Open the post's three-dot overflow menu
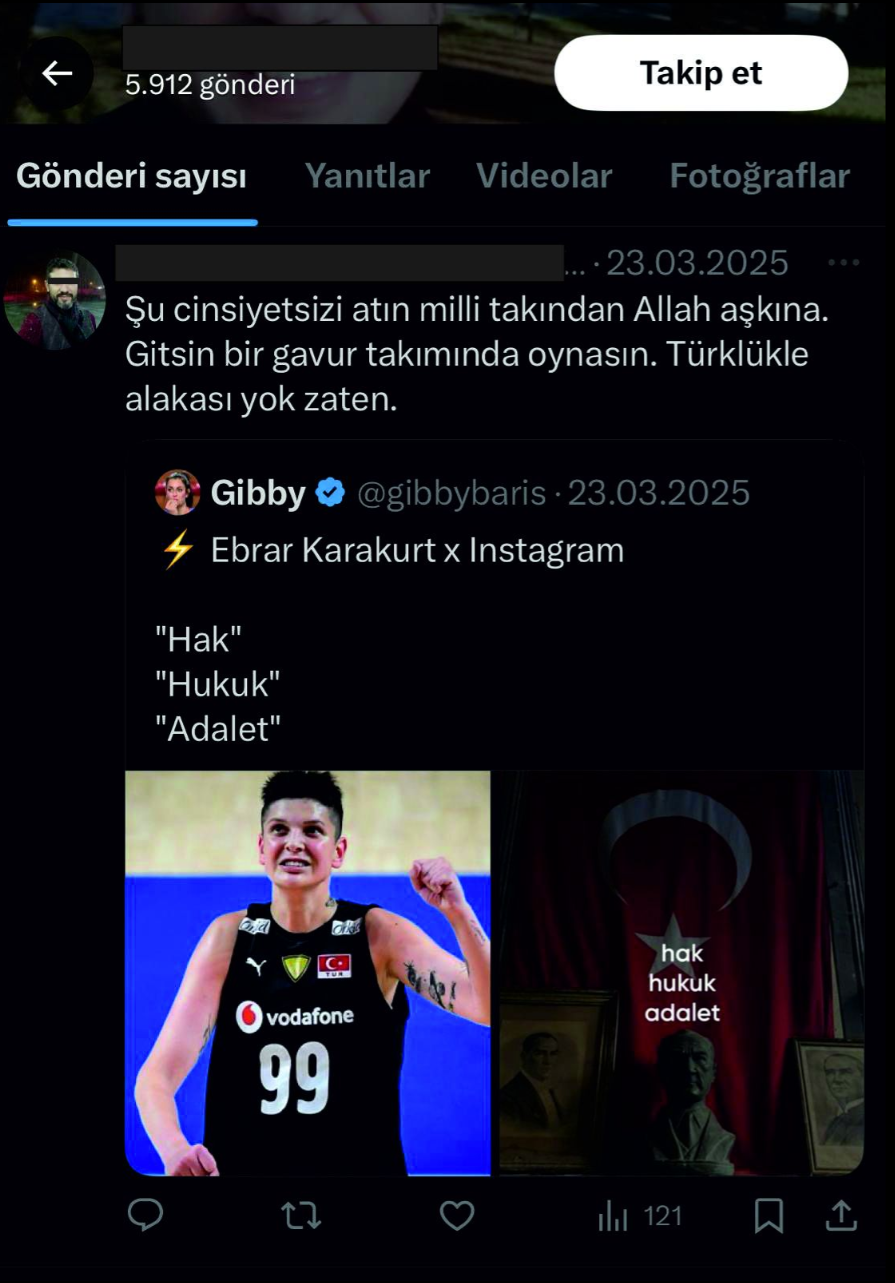 [x=844, y=263]
